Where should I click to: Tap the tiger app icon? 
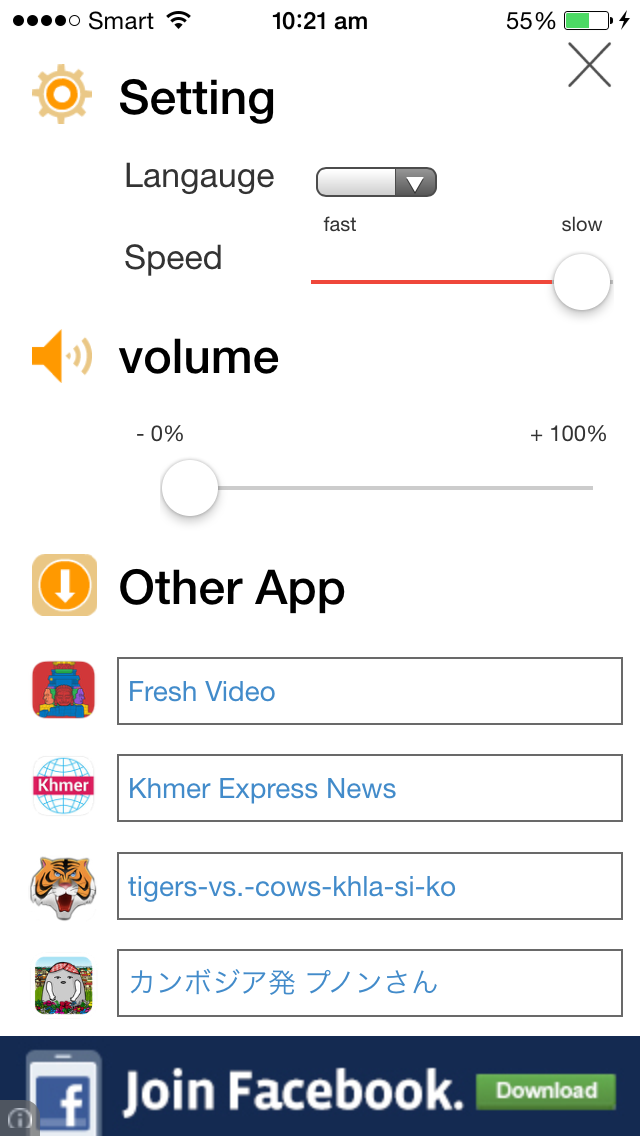point(63,886)
